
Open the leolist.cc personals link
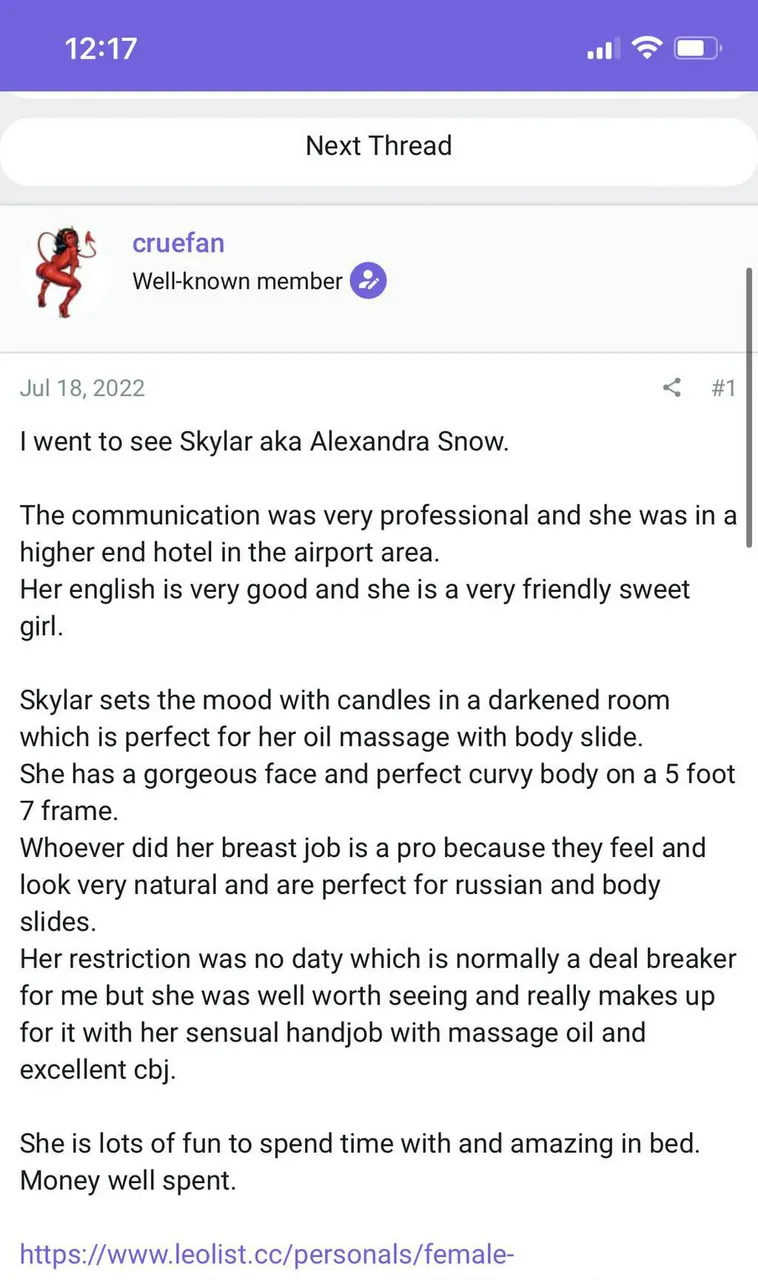tap(266, 1253)
